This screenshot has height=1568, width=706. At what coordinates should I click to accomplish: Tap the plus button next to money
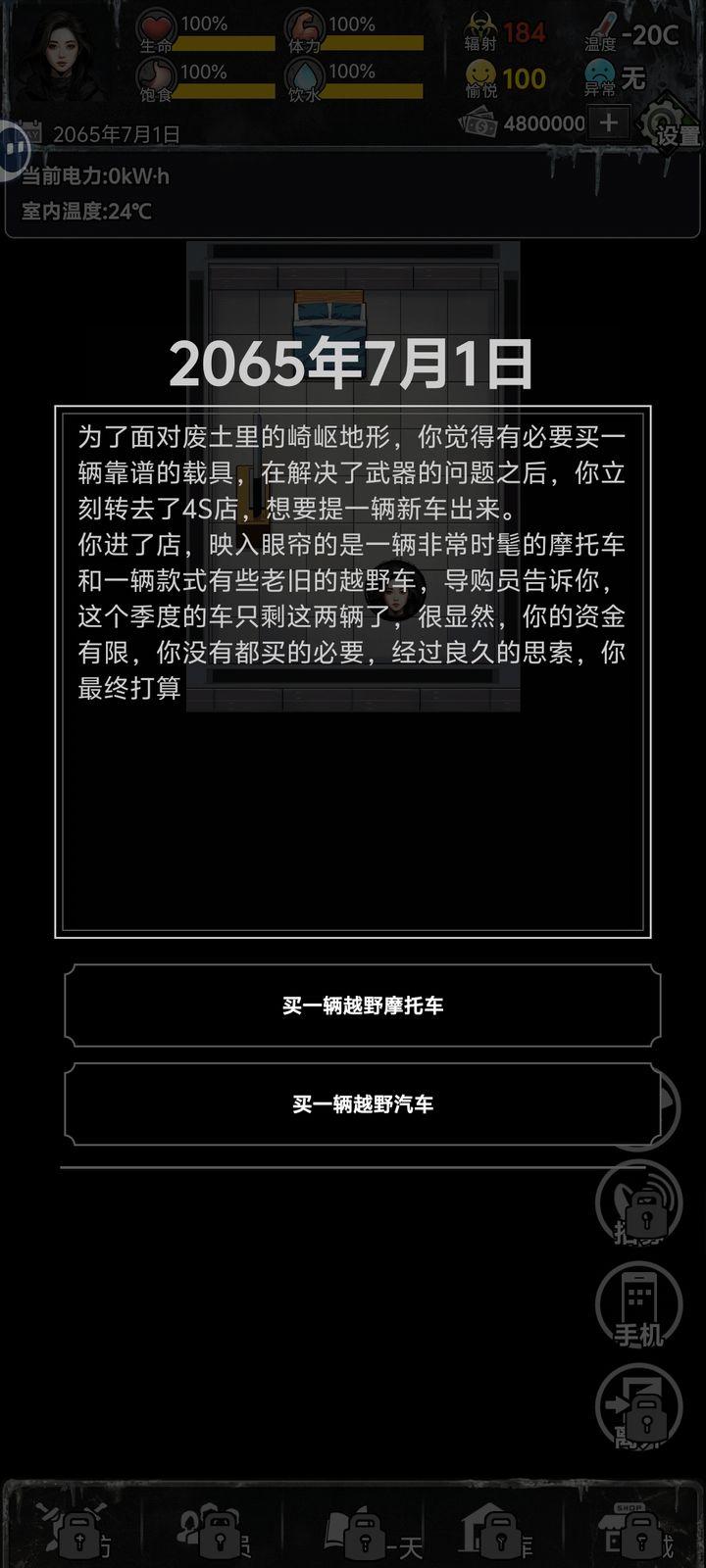coord(609,122)
